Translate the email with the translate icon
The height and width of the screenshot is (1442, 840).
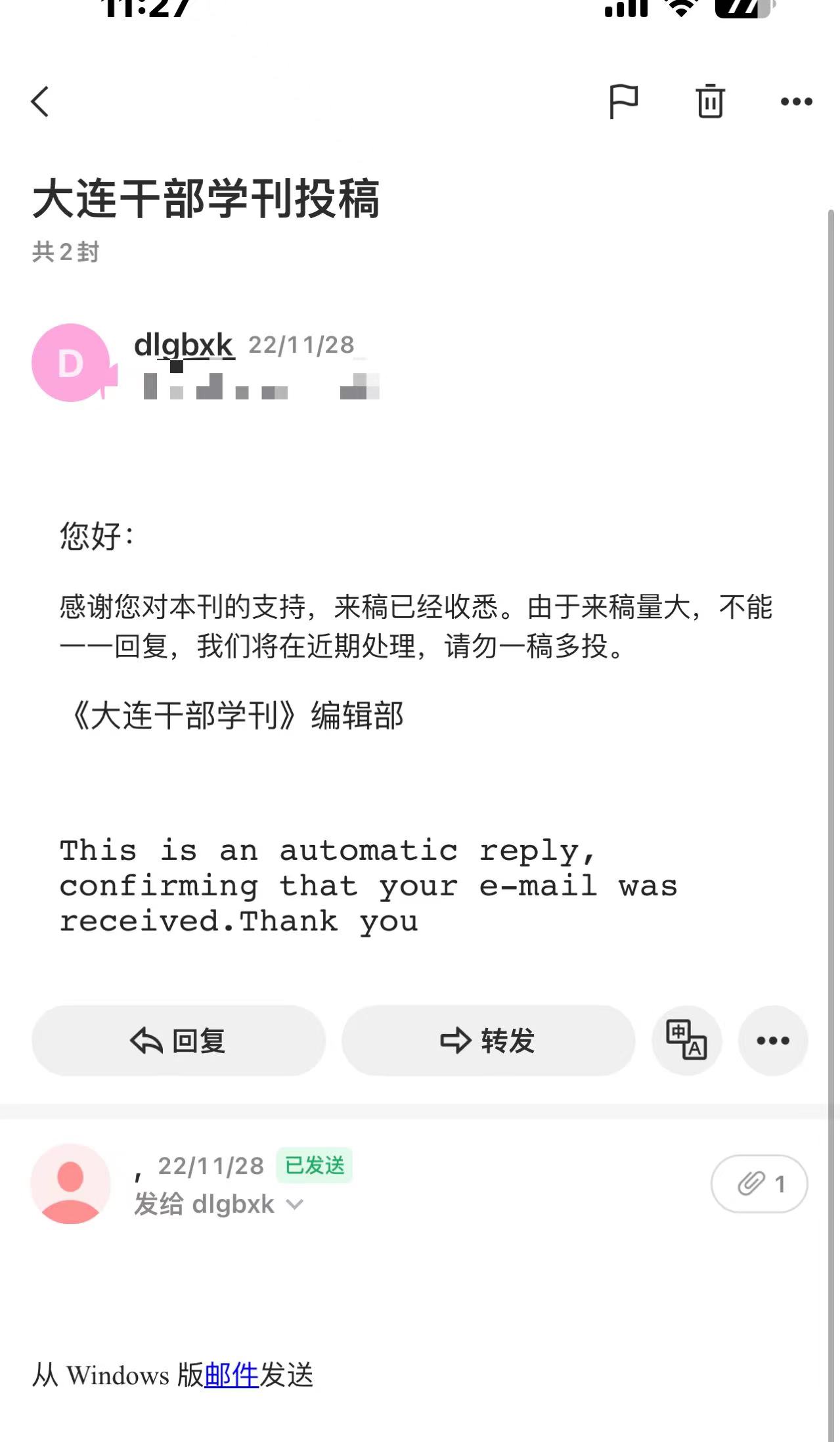tap(686, 1040)
